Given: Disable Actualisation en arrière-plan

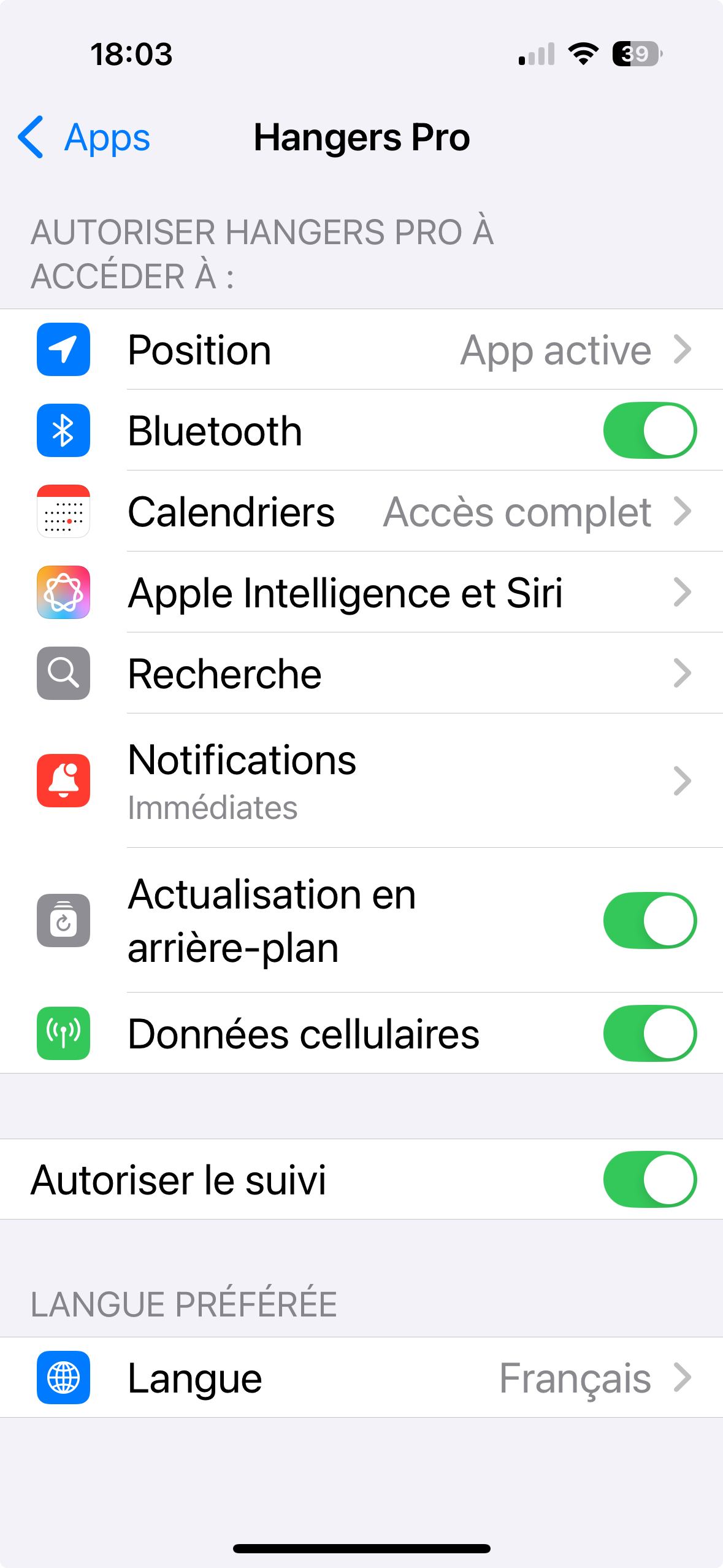Looking at the screenshot, I should (649, 920).
